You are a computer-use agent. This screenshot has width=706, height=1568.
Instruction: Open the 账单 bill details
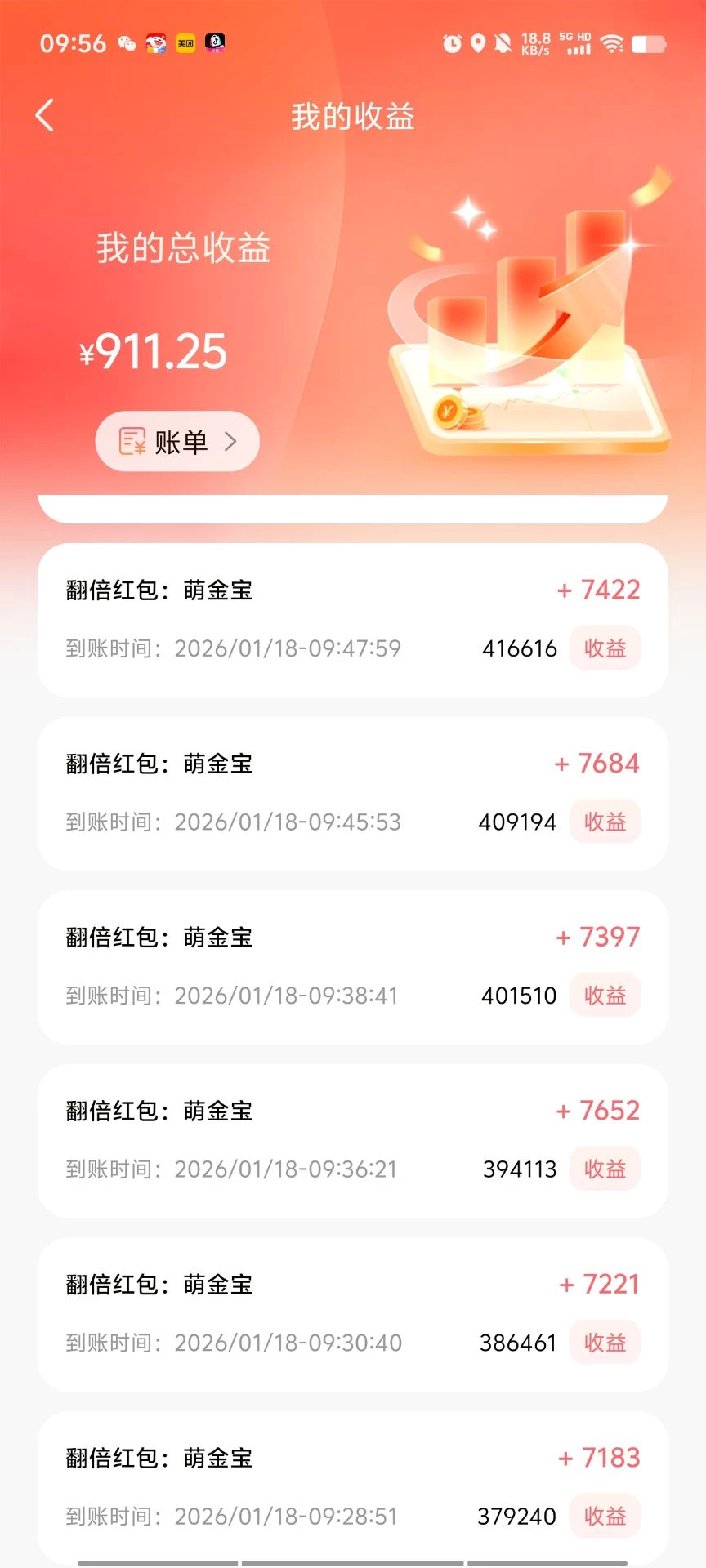(177, 442)
